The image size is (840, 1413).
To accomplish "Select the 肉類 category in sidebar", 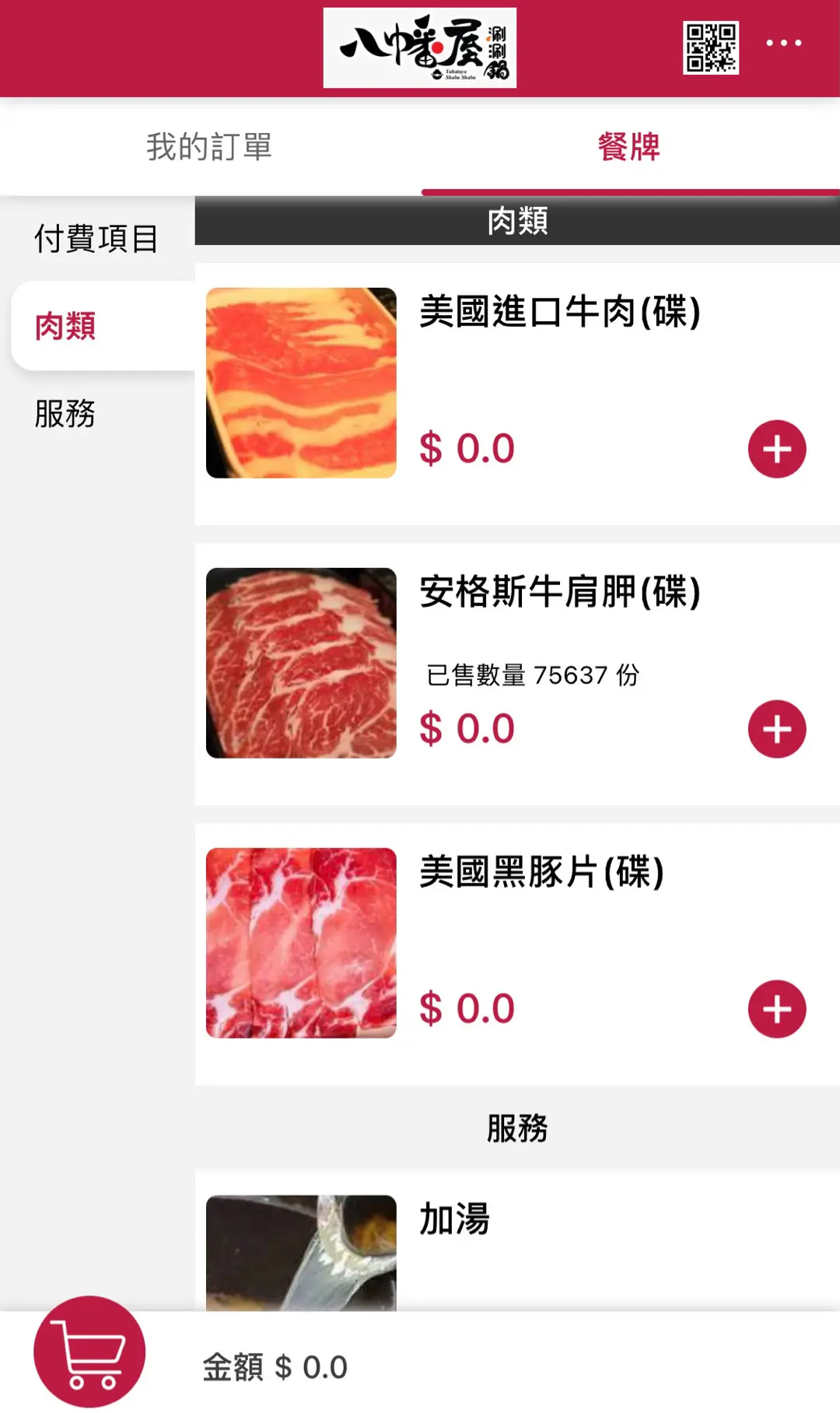I will point(66,326).
